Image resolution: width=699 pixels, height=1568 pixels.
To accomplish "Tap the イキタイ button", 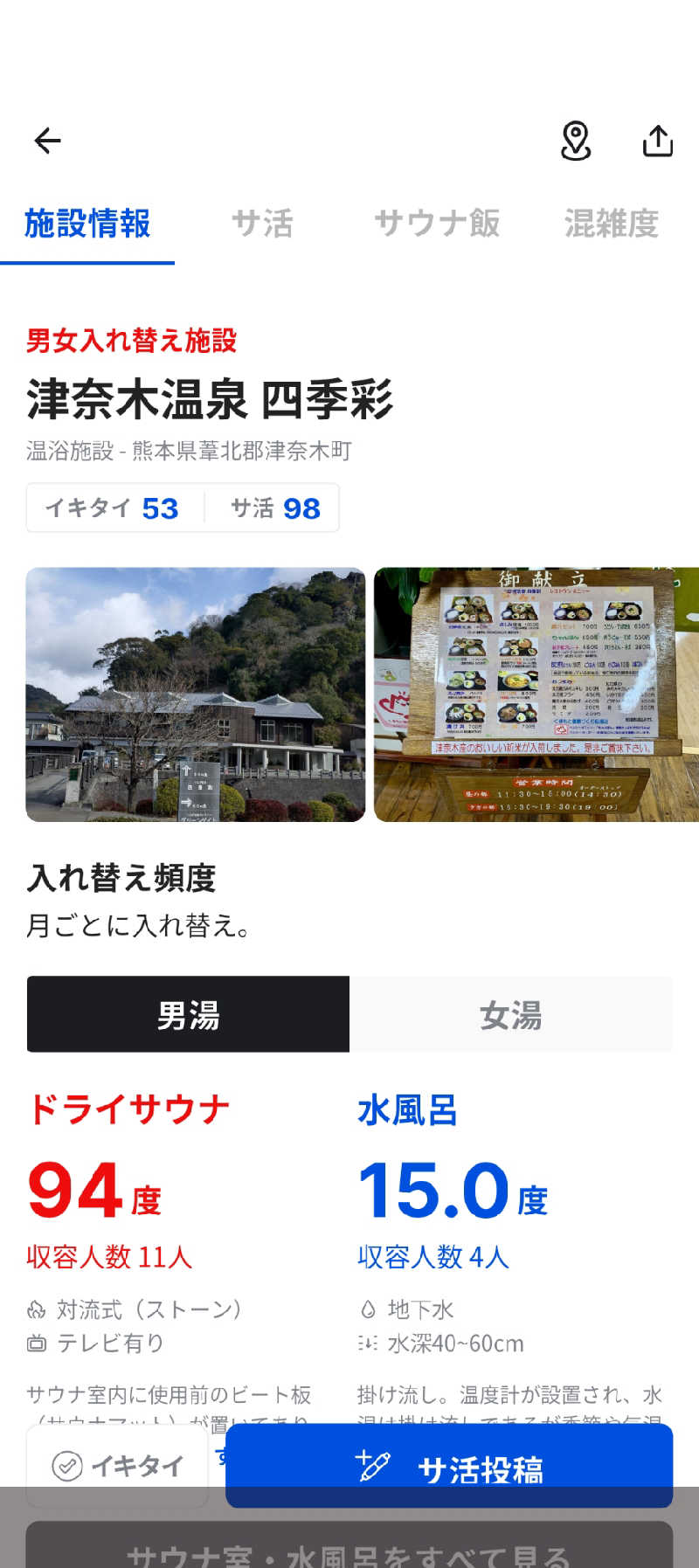I will point(117,1466).
